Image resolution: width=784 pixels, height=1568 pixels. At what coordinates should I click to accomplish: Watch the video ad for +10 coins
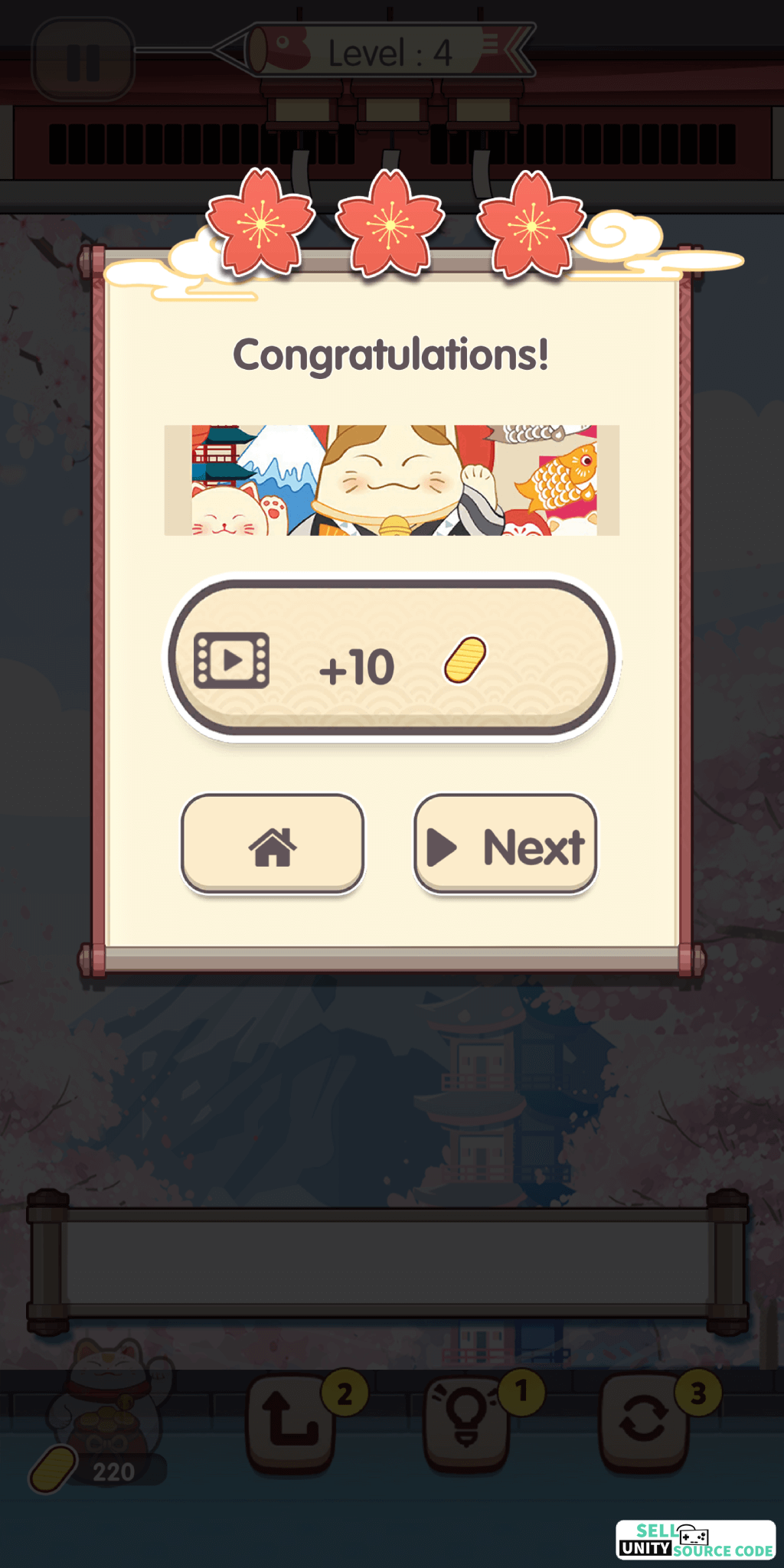(x=391, y=658)
